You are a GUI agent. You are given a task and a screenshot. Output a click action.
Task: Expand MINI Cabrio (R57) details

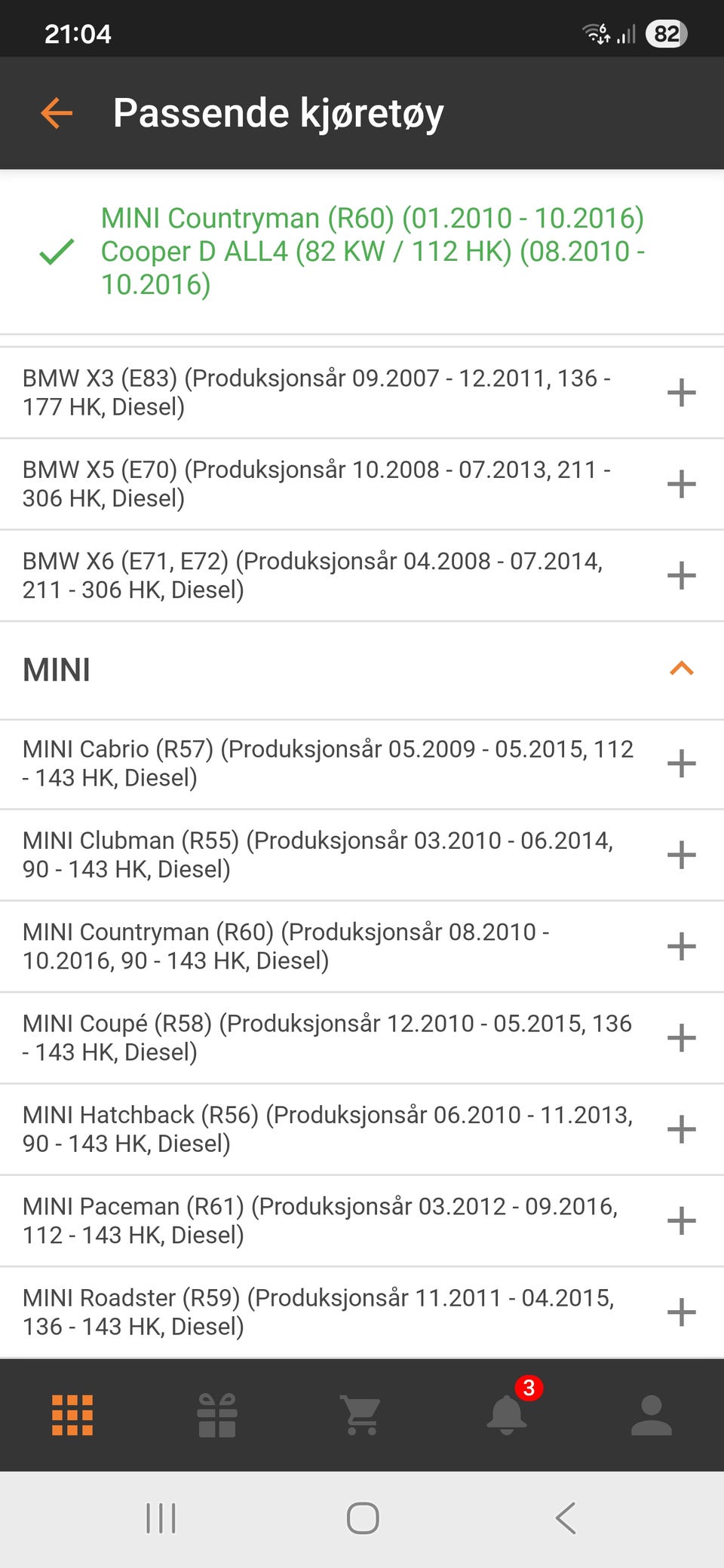[x=681, y=763]
